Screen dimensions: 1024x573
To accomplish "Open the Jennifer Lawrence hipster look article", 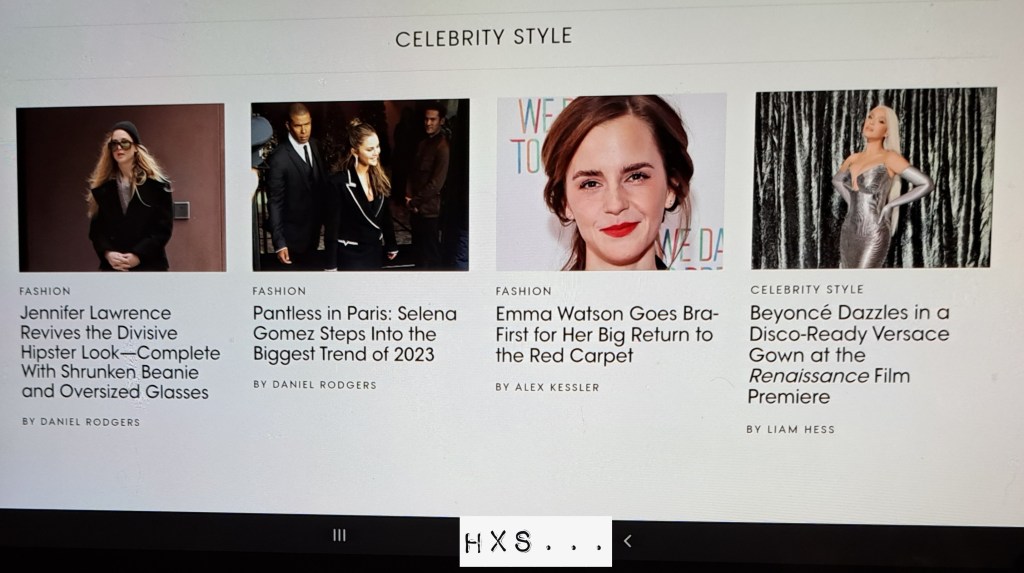I will [119, 352].
